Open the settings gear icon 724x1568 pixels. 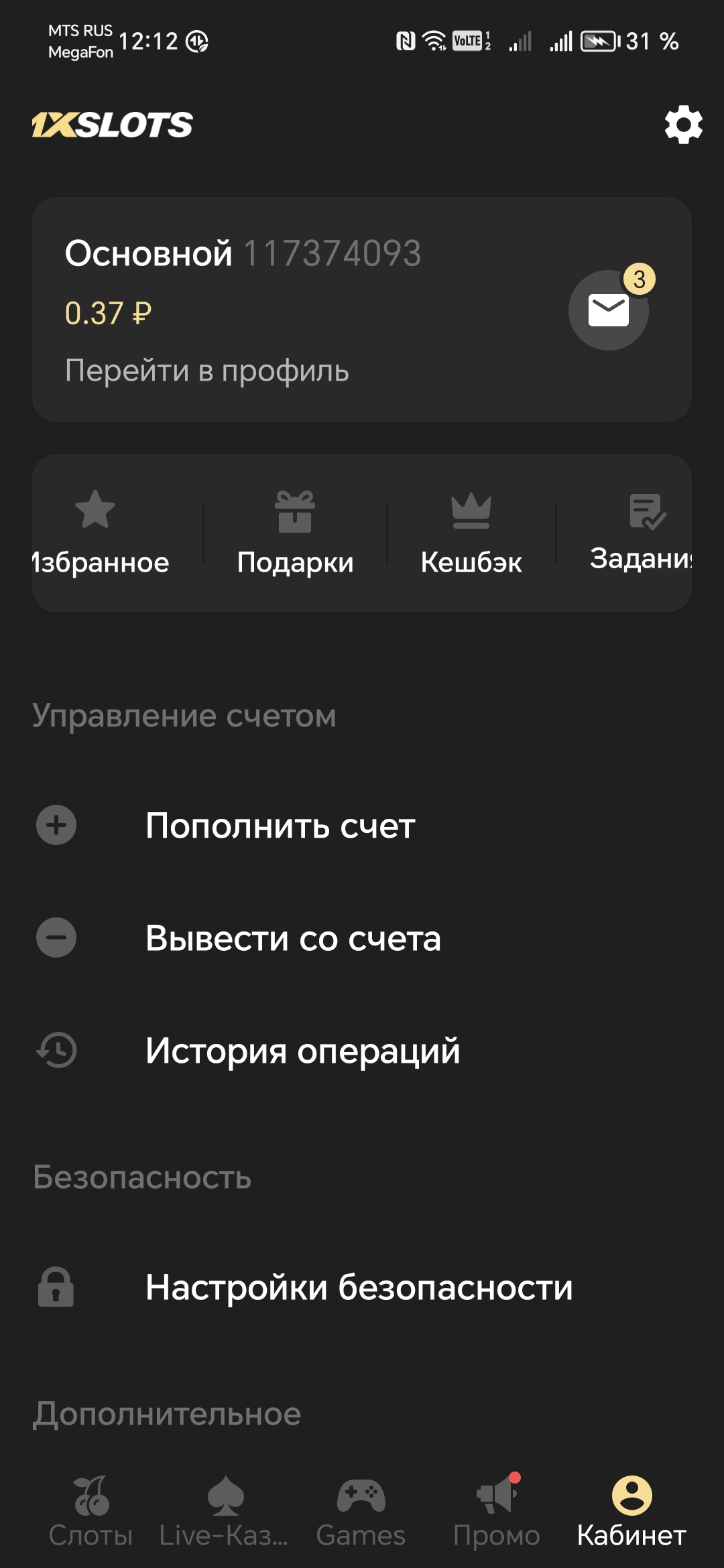[683, 125]
